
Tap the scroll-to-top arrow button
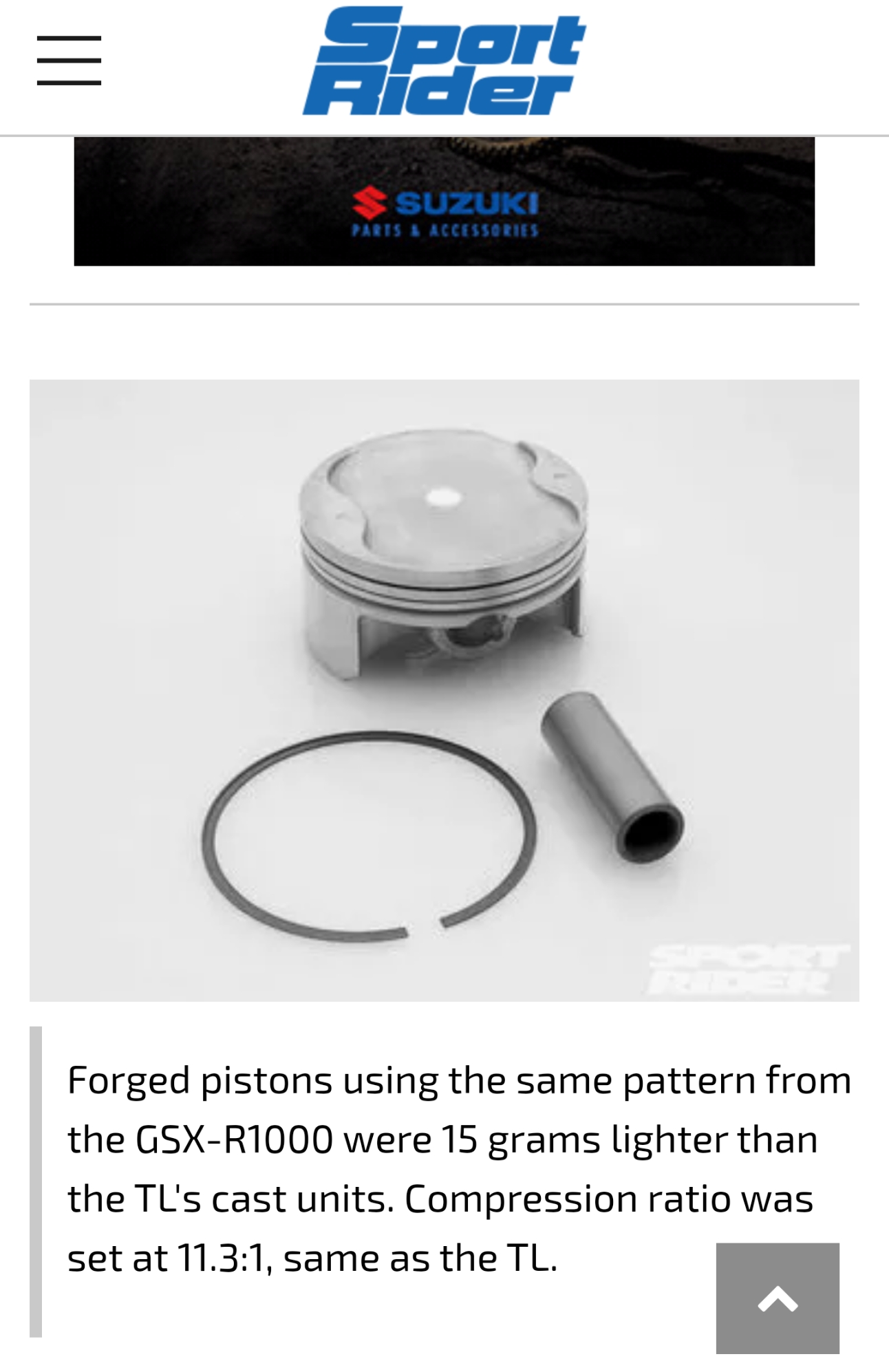click(777, 1298)
